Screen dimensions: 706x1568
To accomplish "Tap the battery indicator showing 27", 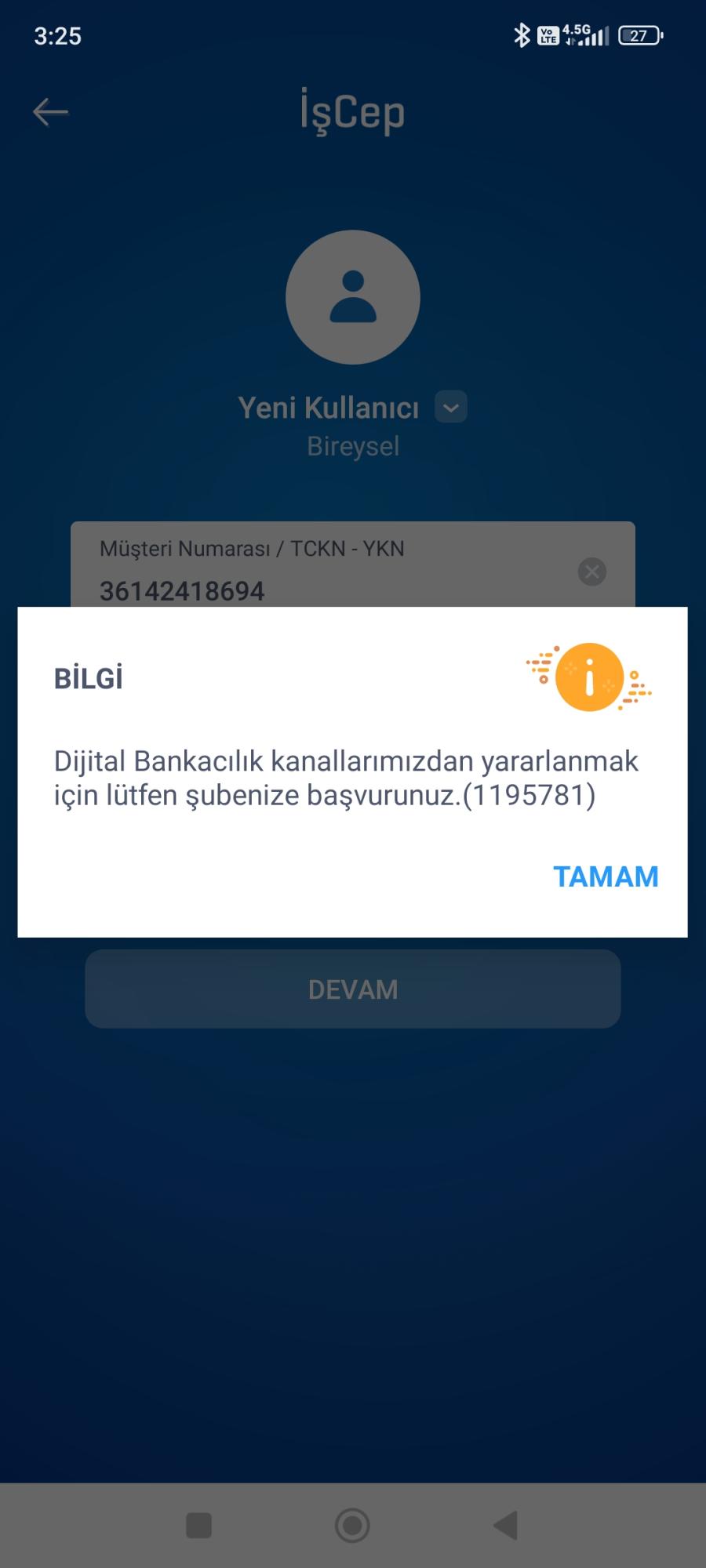I will 639,35.
